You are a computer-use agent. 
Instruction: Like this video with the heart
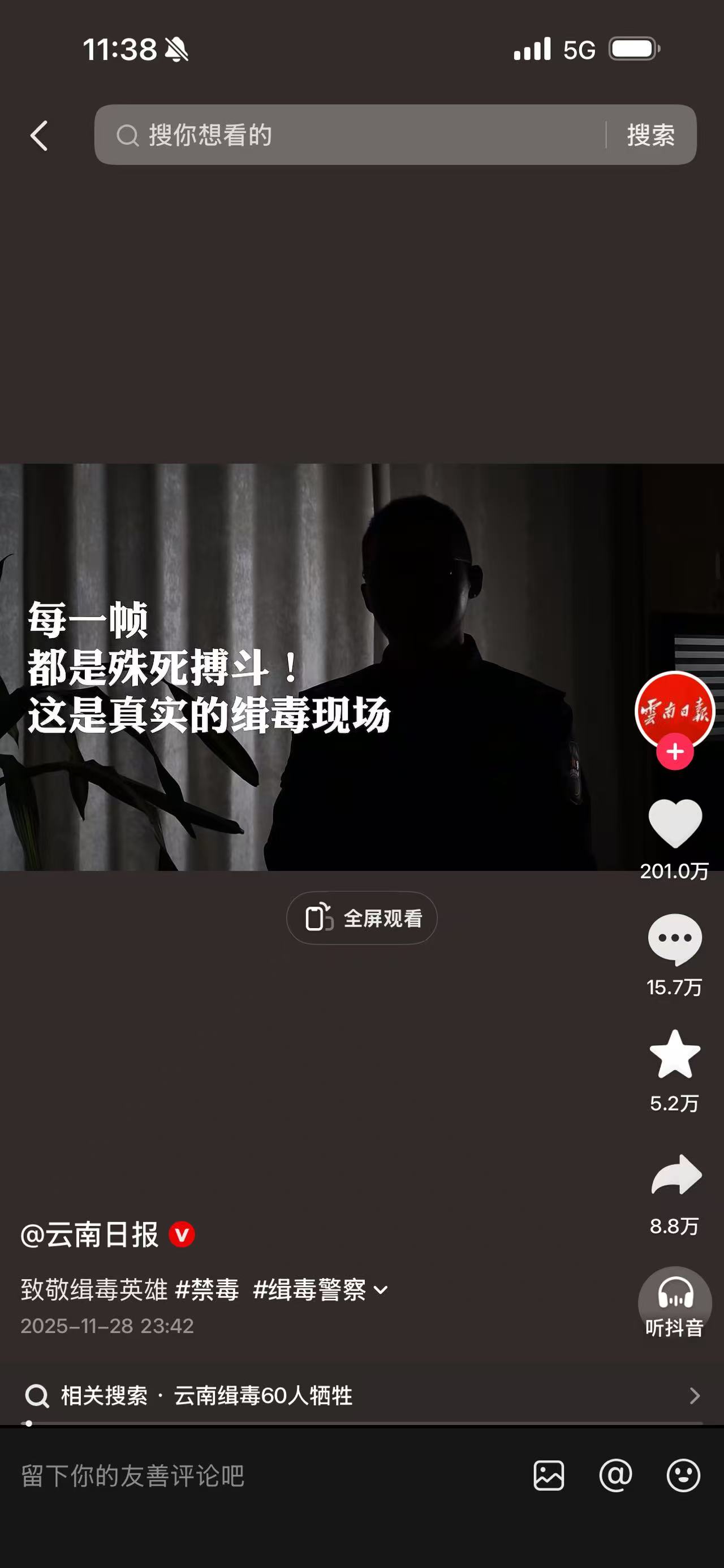tap(675, 823)
